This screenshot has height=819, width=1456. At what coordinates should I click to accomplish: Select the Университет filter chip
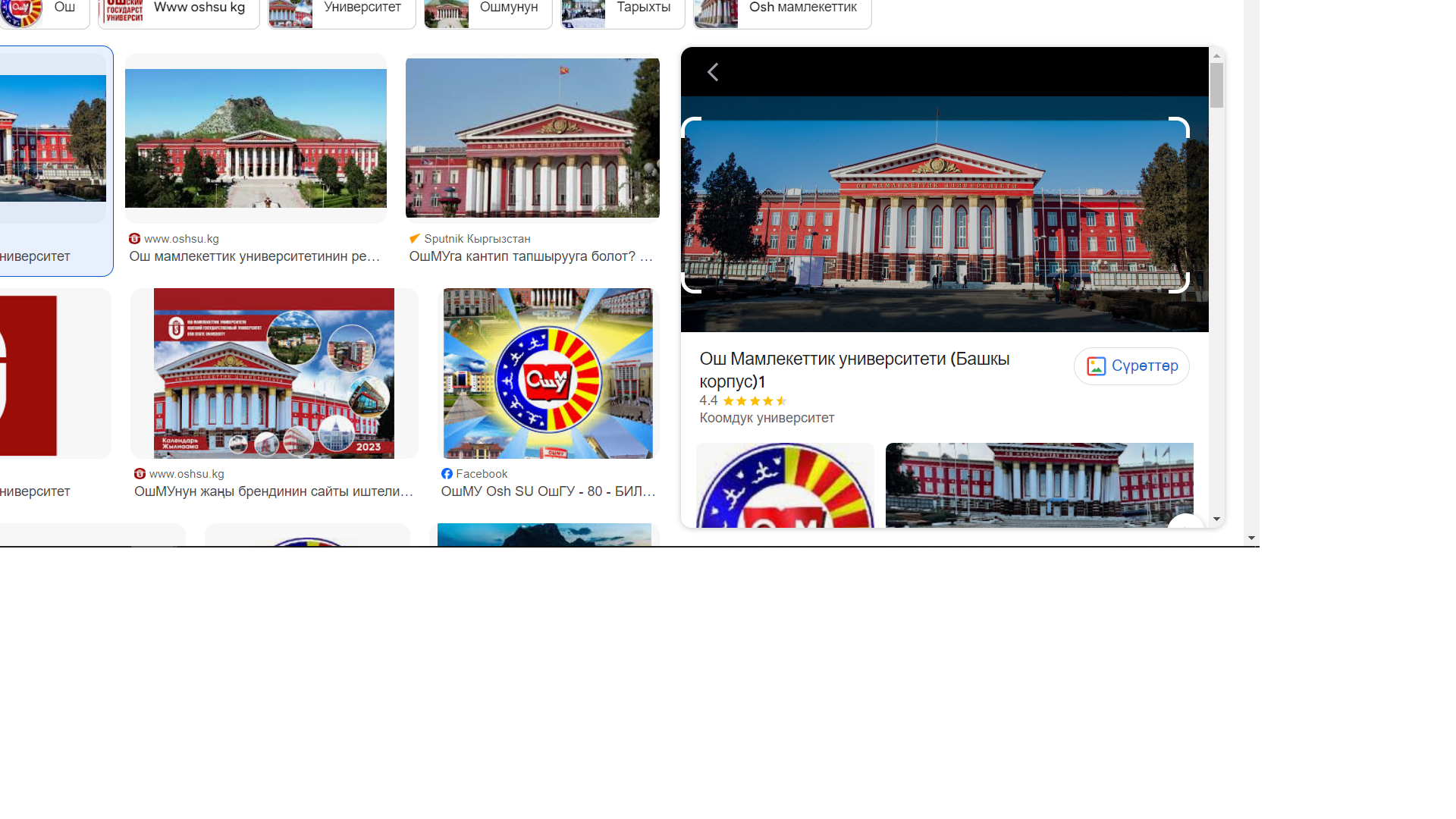pyautogui.click(x=342, y=9)
